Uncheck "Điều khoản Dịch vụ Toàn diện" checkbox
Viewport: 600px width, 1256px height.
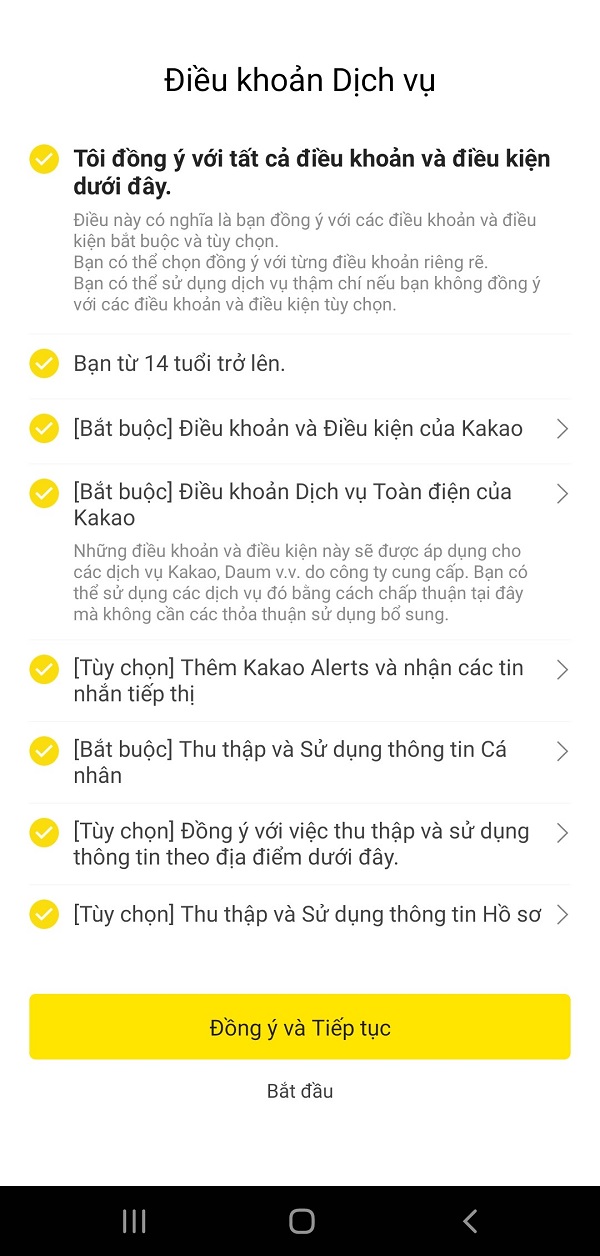44,493
